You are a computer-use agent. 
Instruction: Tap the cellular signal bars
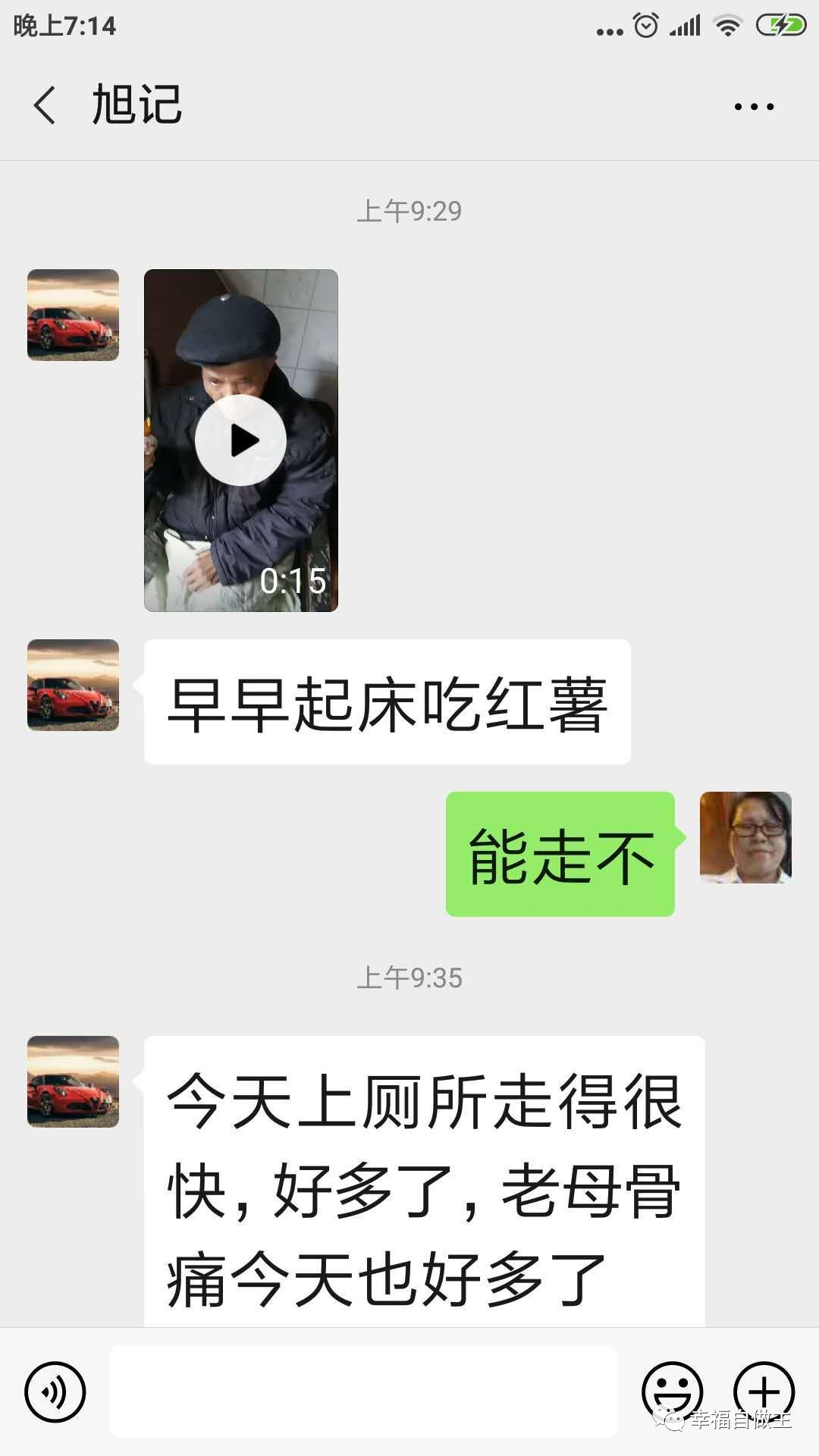685,25
